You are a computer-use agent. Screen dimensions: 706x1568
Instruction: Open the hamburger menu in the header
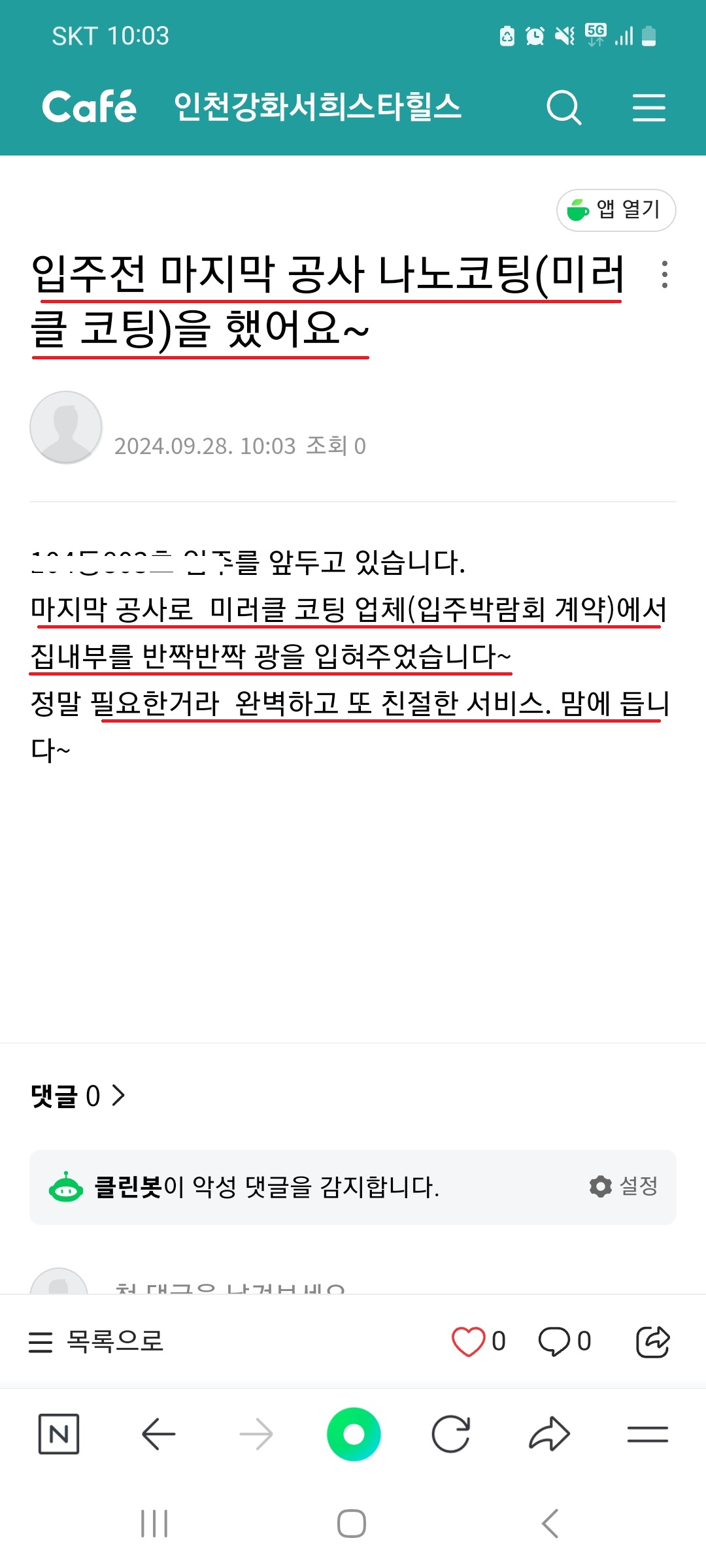648,107
